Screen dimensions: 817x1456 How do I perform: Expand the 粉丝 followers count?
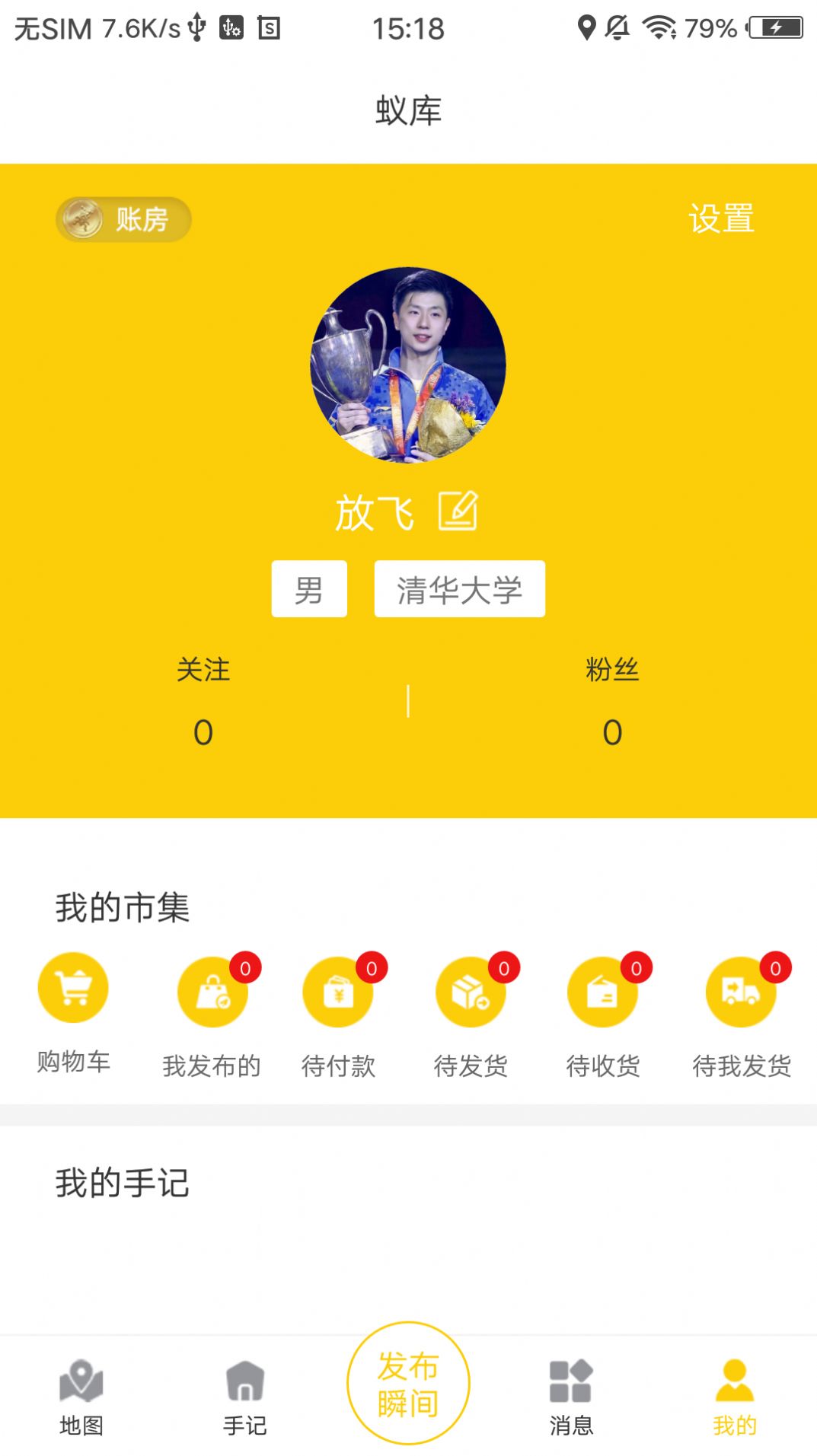coord(613,700)
